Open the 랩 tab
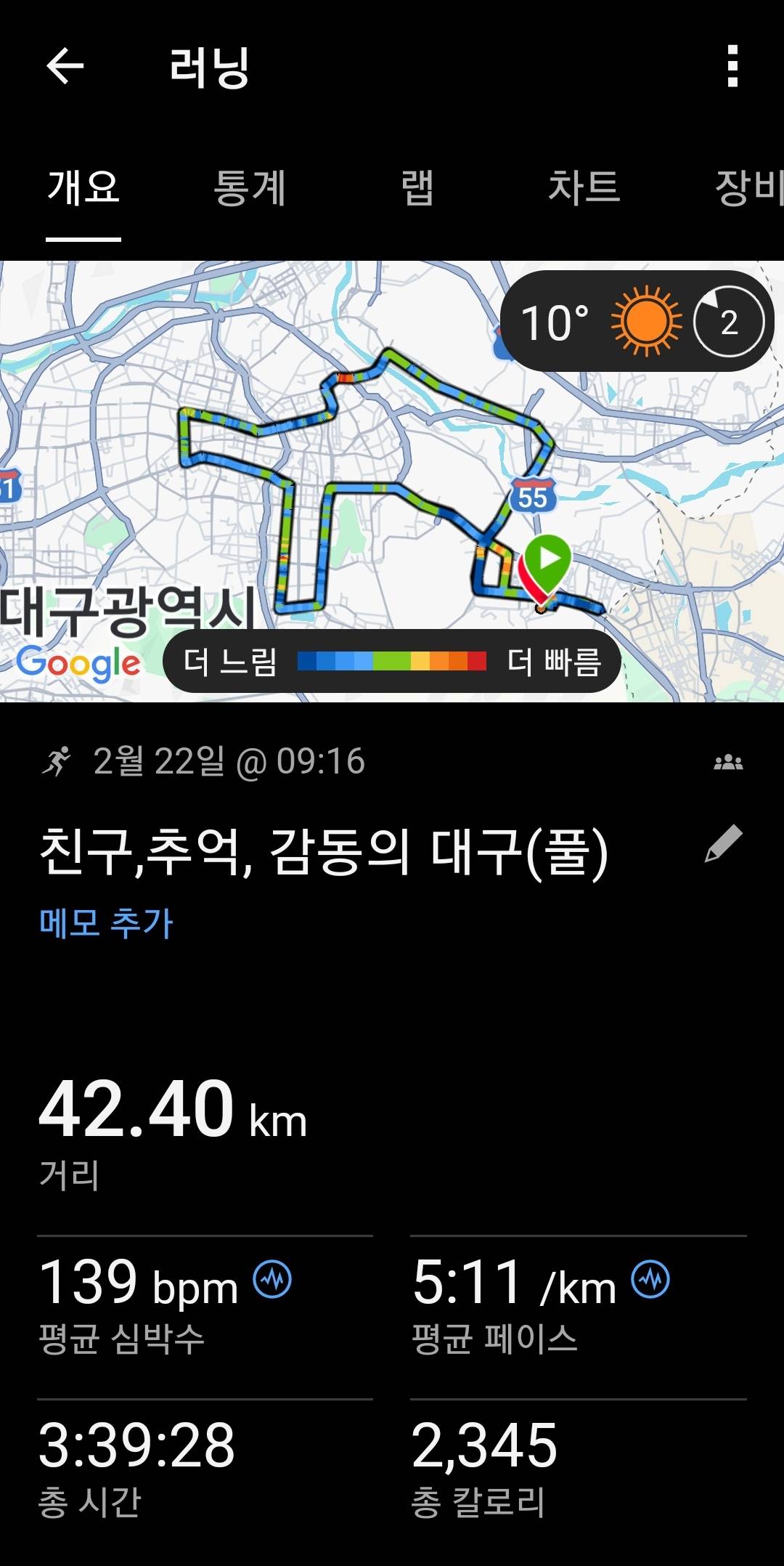 coord(417,187)
